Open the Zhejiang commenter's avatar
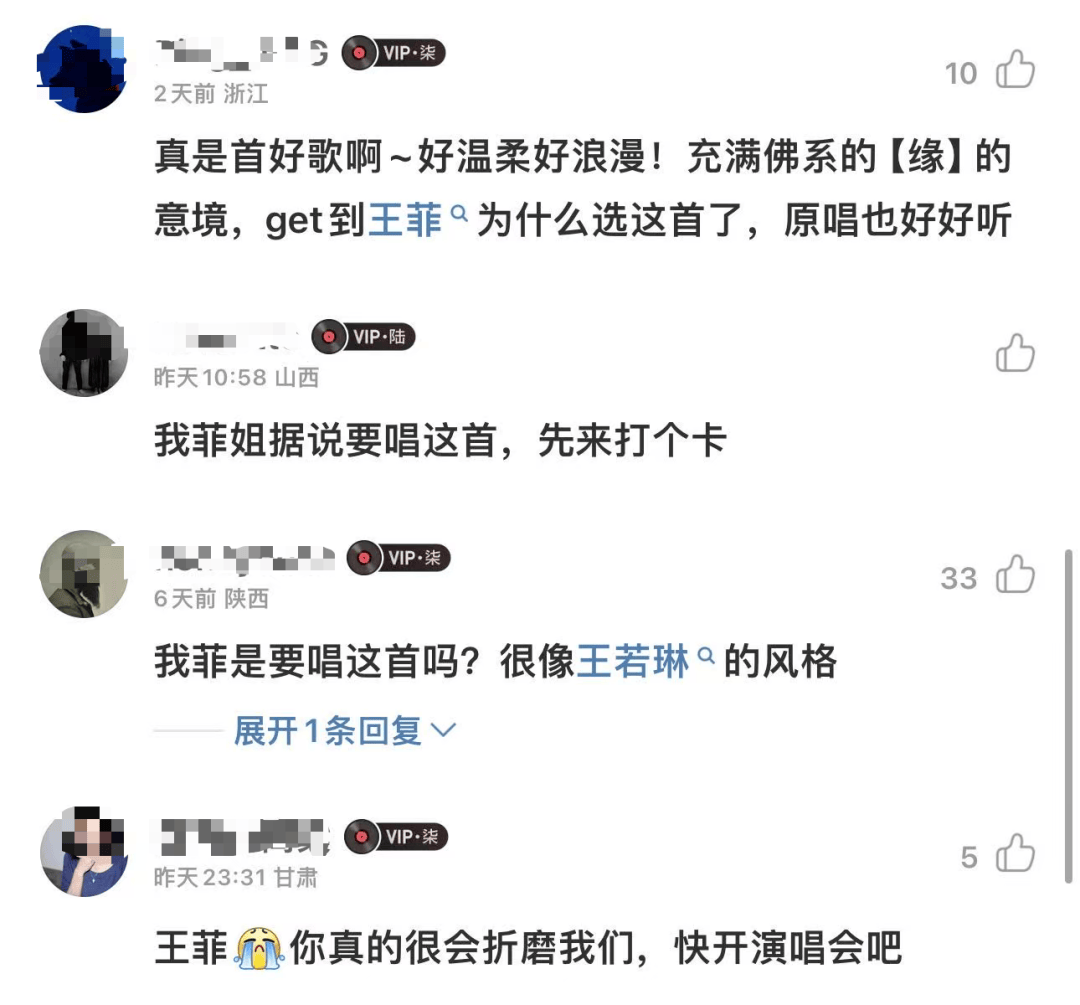1080x1005 pixels. click(x=83, y=68)
